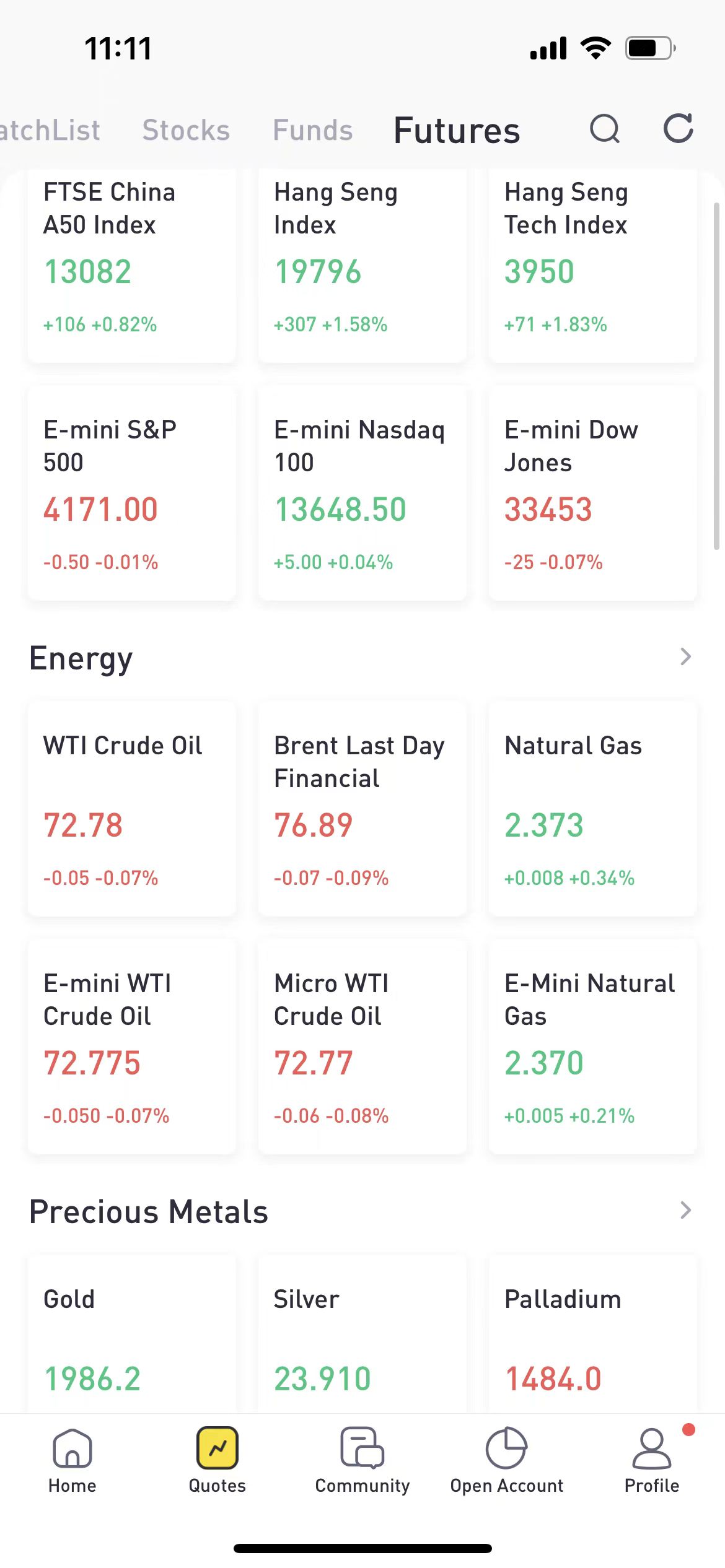Switch to the Stocks tab

[x=186, y=131]
